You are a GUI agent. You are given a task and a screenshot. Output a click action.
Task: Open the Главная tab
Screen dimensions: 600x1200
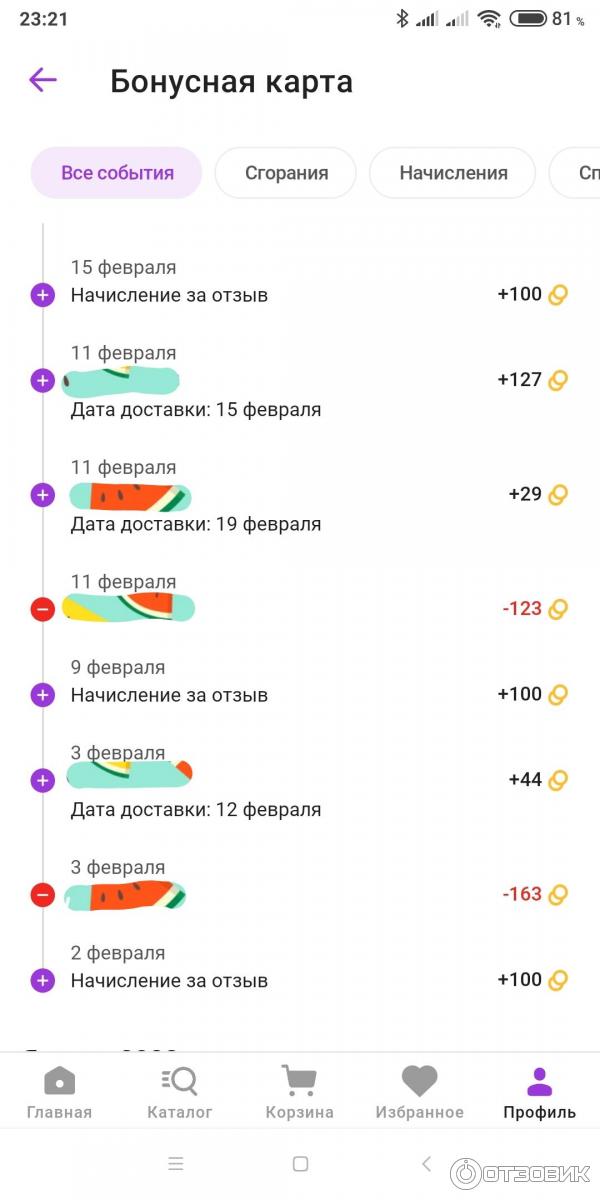point(59,1092)
